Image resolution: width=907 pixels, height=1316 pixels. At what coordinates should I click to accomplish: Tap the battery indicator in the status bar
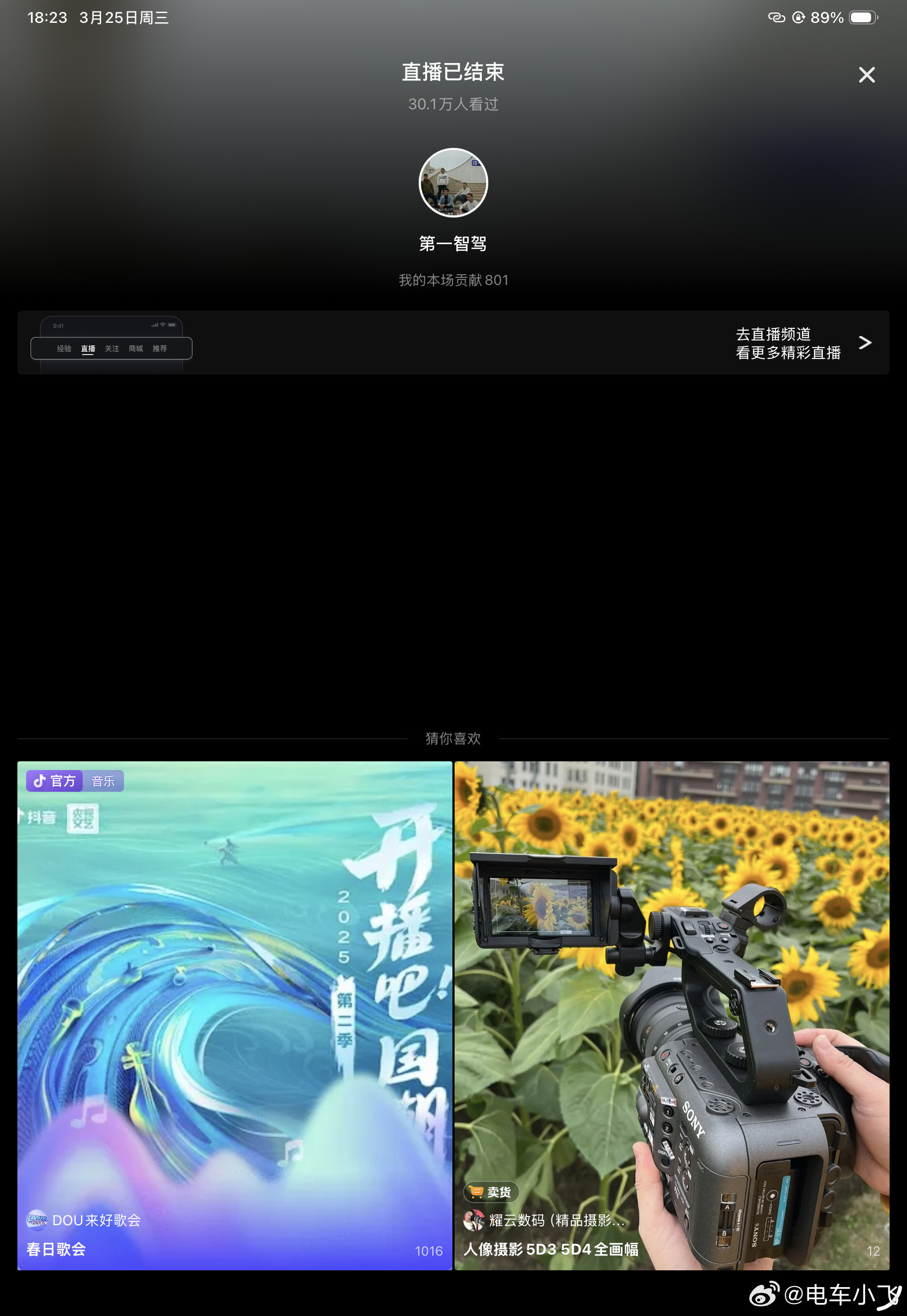pyautogui.click(x=861, y=17)
